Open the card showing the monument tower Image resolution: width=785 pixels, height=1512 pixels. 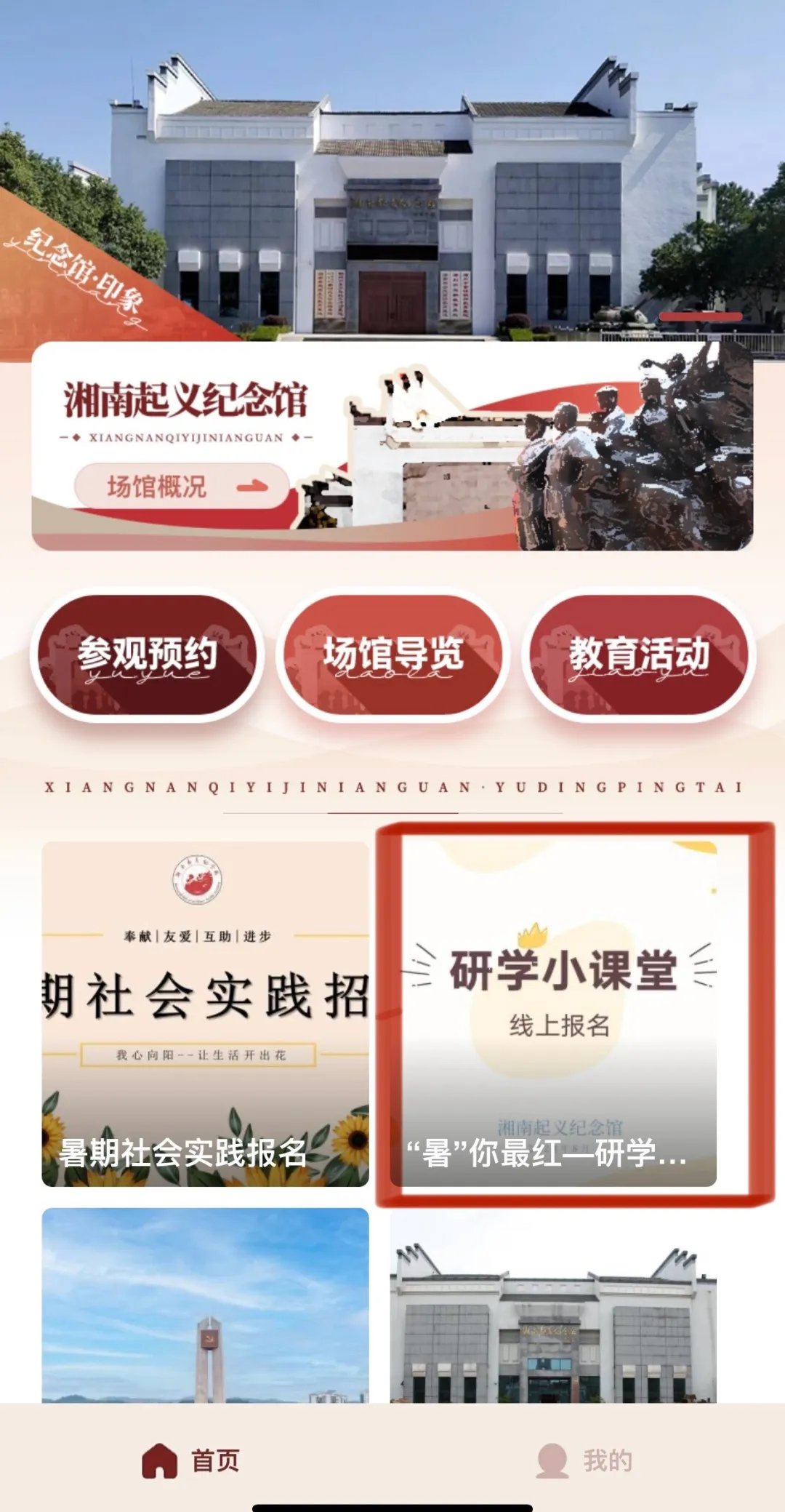205,1306
